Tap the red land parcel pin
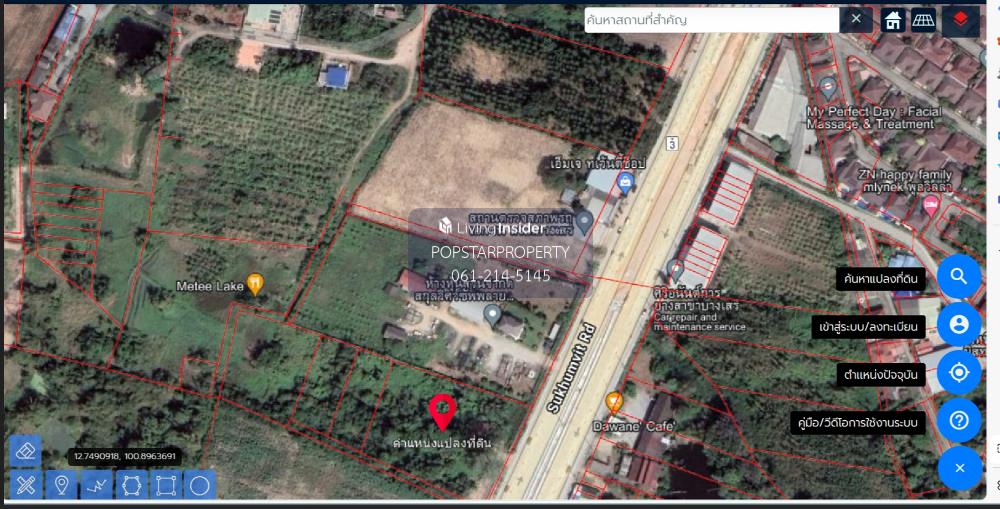Image resolution: width=1000 pixels, height=509 pixels. click(442, 412)
